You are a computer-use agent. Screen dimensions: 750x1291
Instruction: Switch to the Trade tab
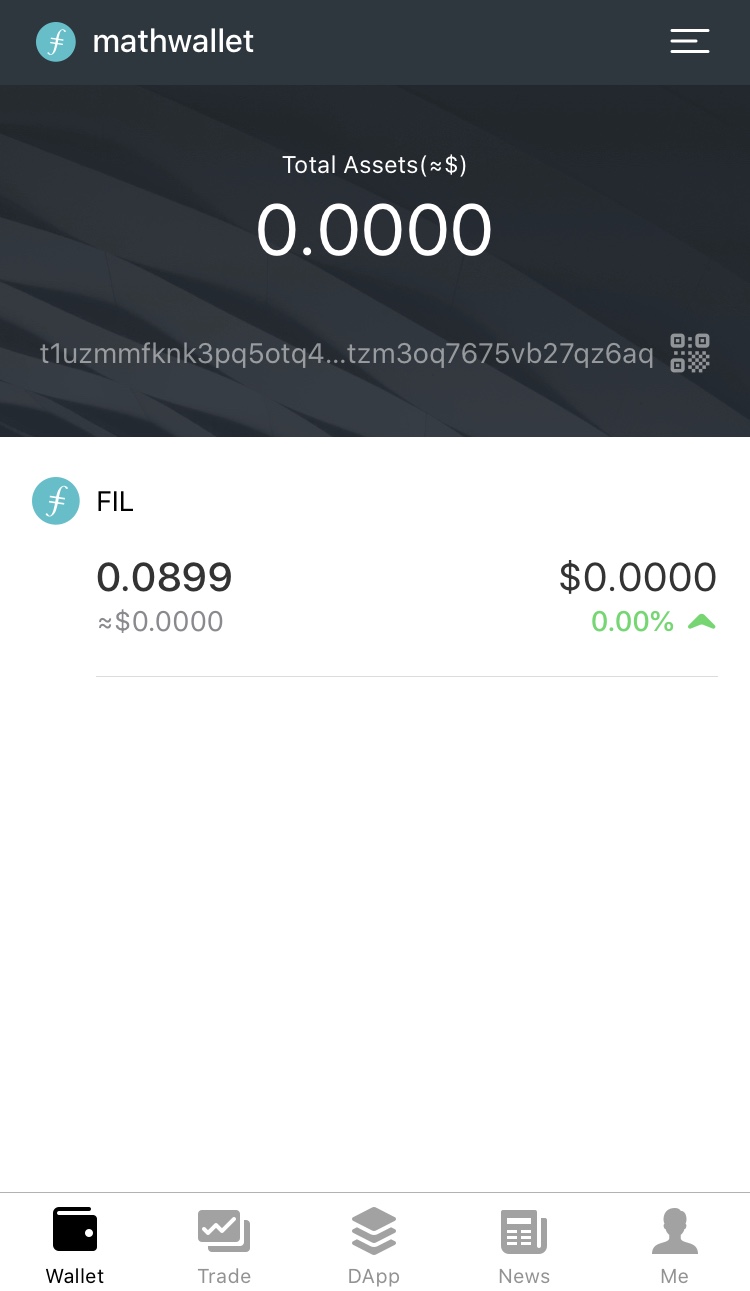coord(224,1244)
